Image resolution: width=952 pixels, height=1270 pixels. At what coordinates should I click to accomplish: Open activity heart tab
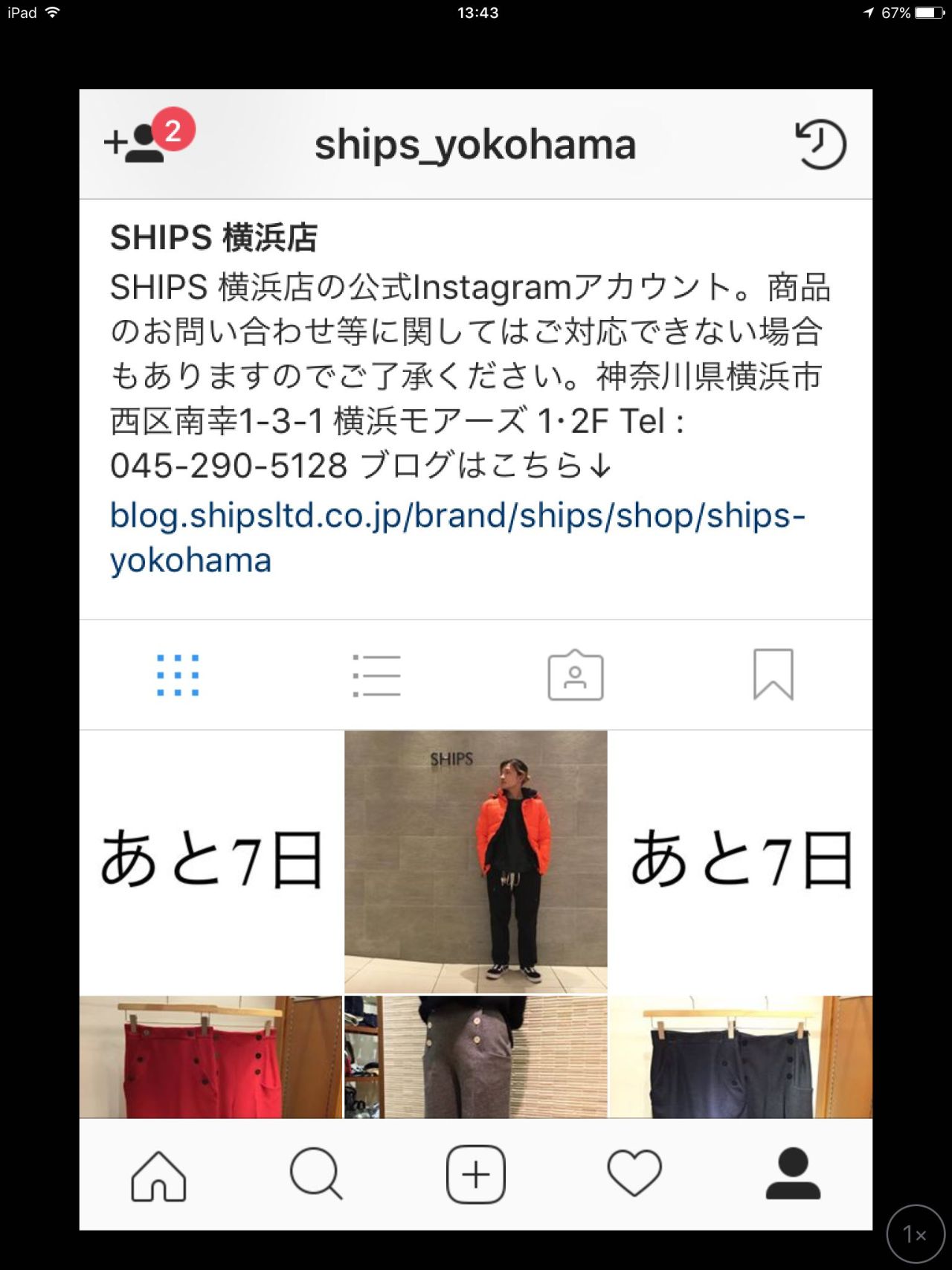click(634, 1175)
